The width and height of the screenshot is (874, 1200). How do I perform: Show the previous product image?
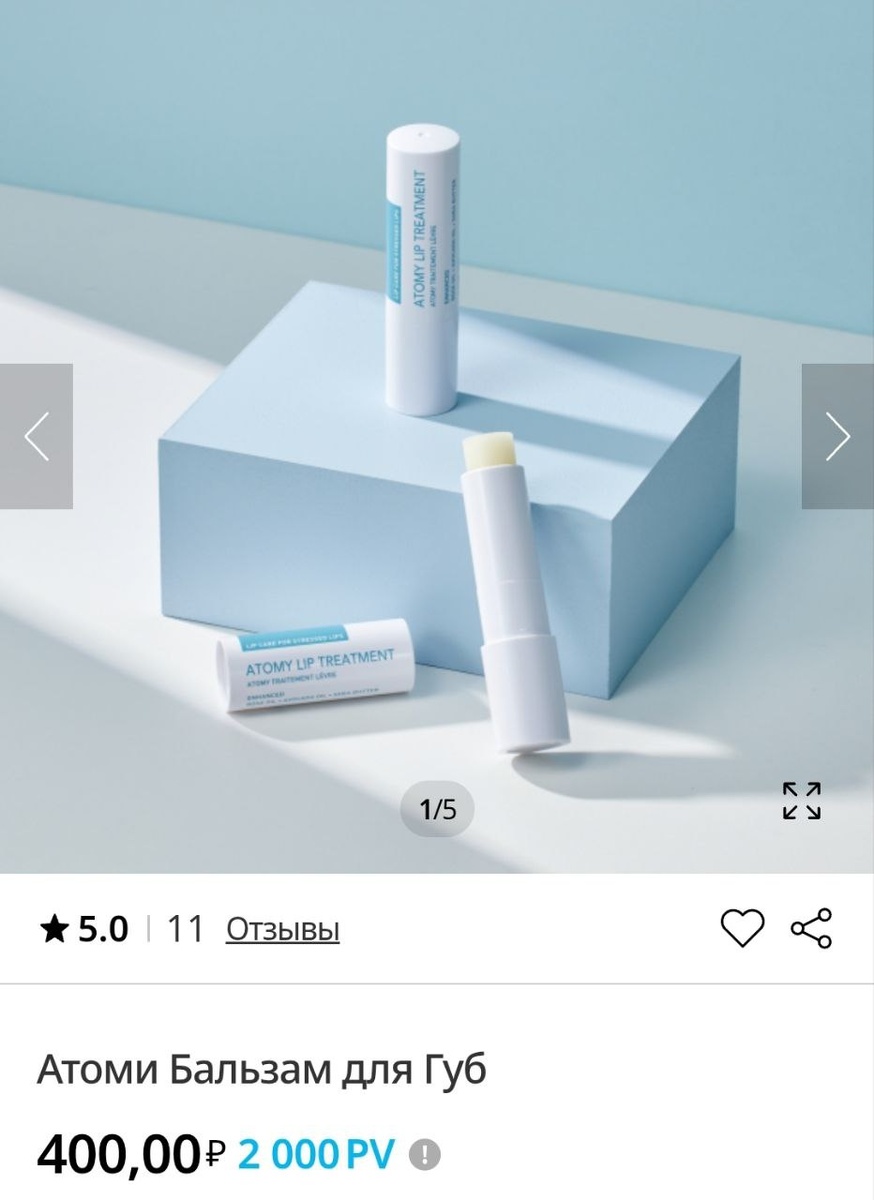(x=36, y=437)
